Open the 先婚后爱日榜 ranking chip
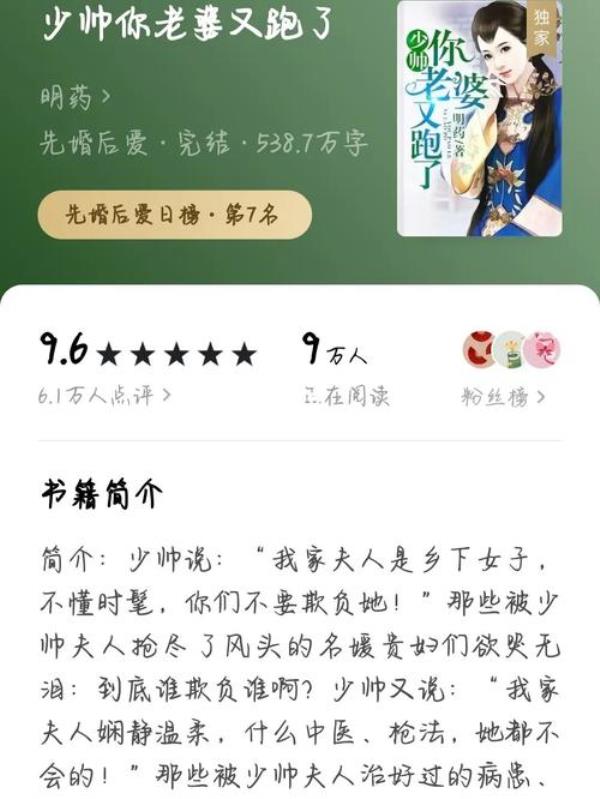The image size is (600, 799). 174,215
